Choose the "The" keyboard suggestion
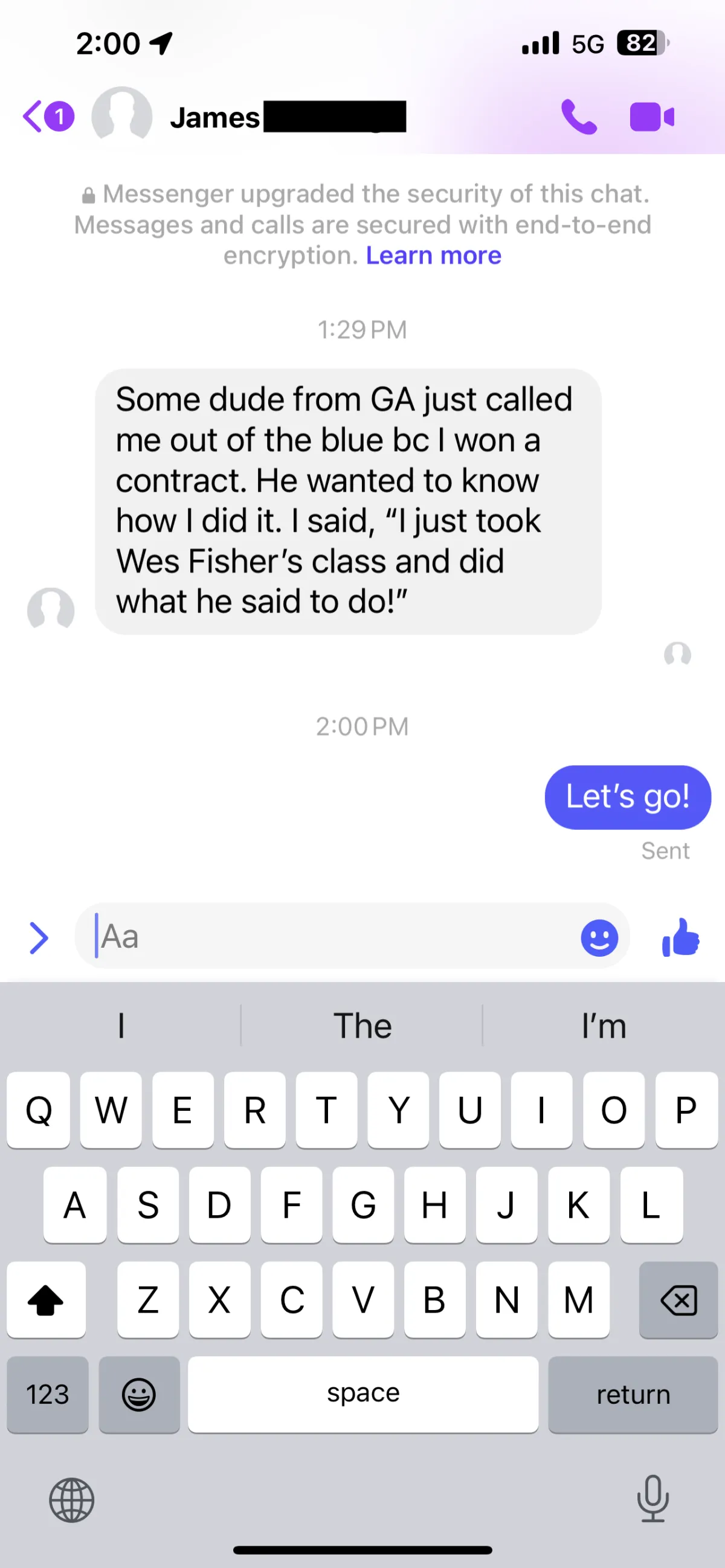The height and width of the screenshot is (1568, 725). click(362, 1026)
